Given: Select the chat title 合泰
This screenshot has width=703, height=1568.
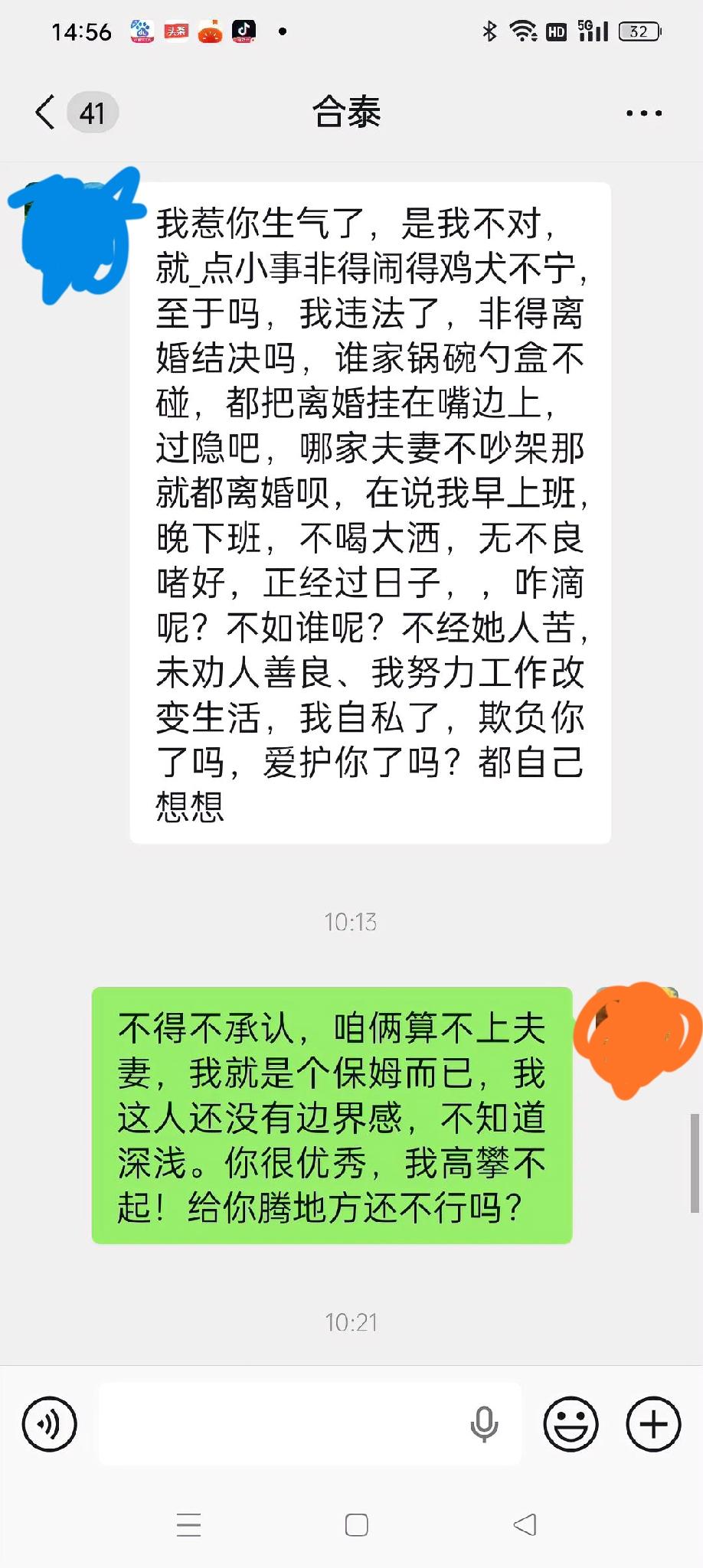Looking at the screenshot, I should pyautogui.click(x=350, y=111).
